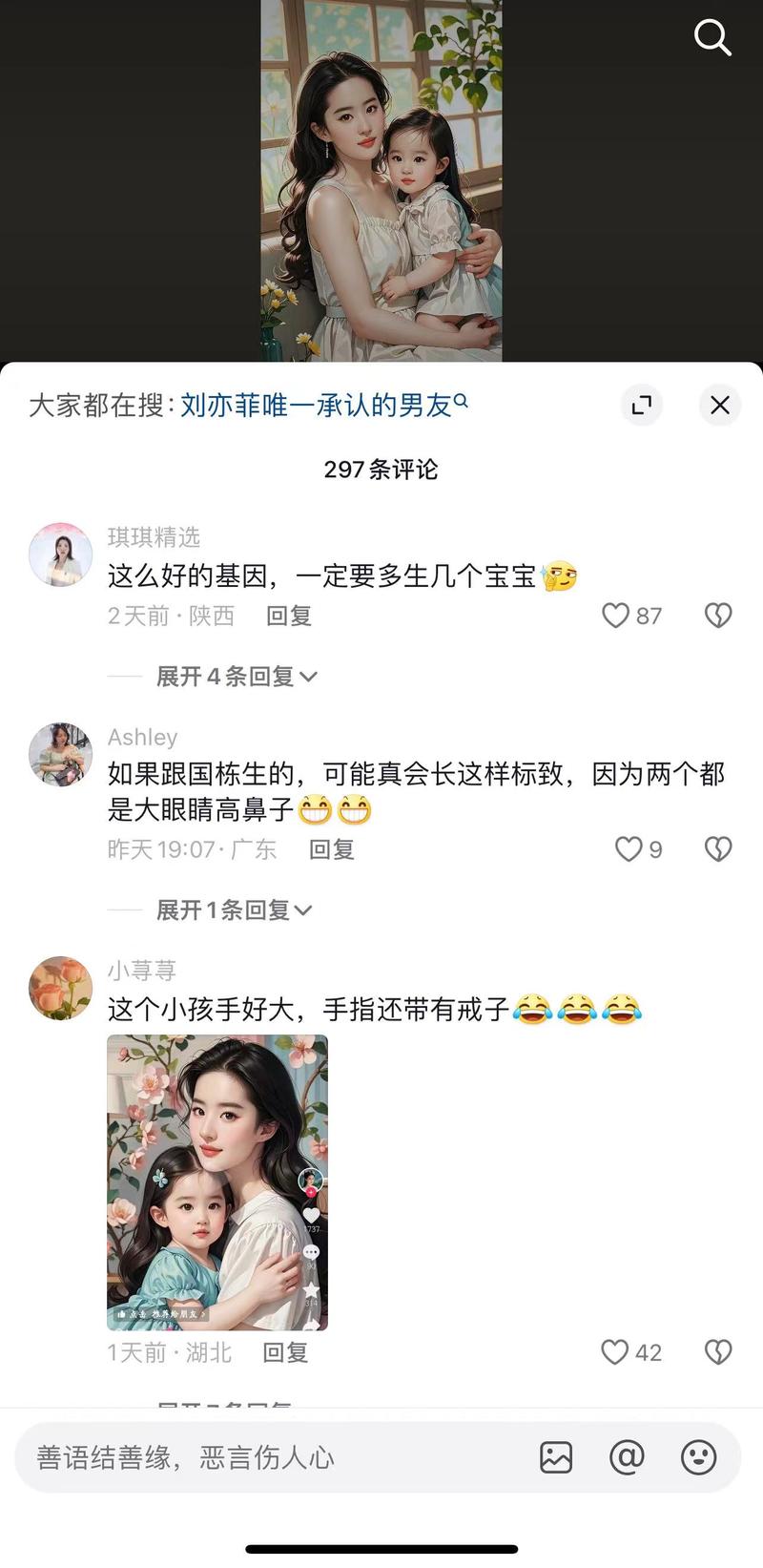
Task: Dislike 琪琪精选's comment
Action: 717,616
